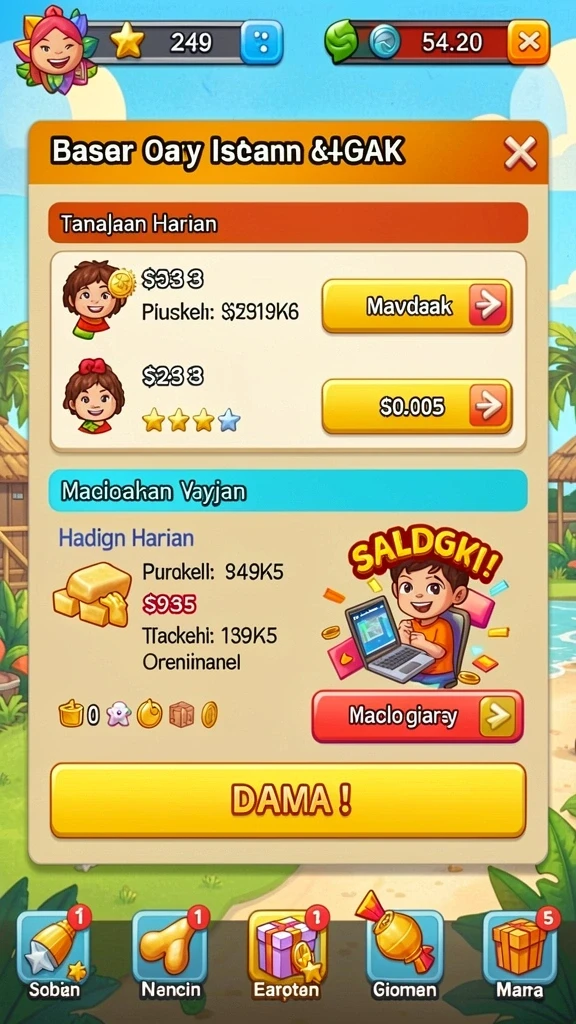Open the Earoten gift tab
Viewport: 576px width, 1024px height.
(287, 953)
